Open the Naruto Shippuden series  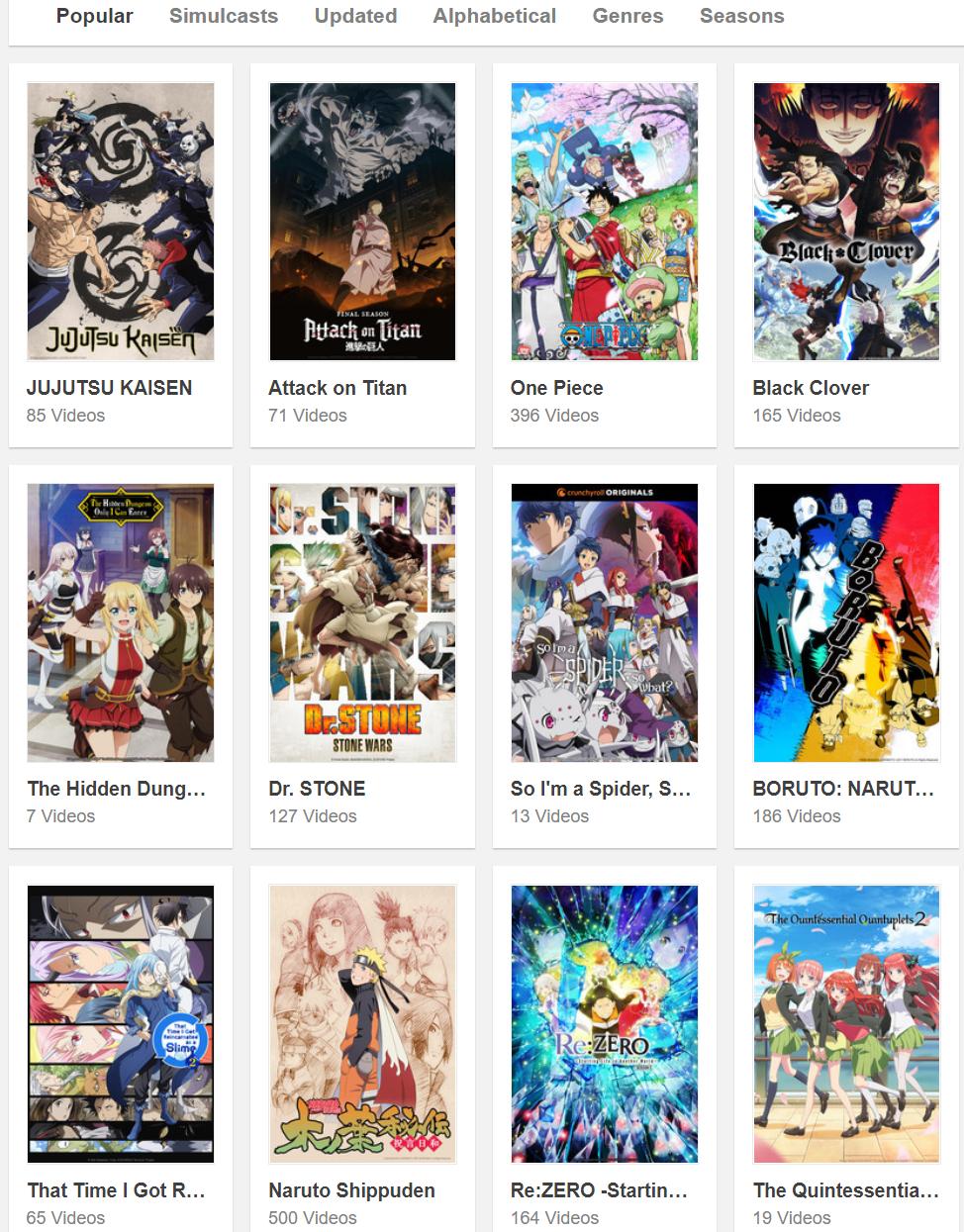[362, 1023]
